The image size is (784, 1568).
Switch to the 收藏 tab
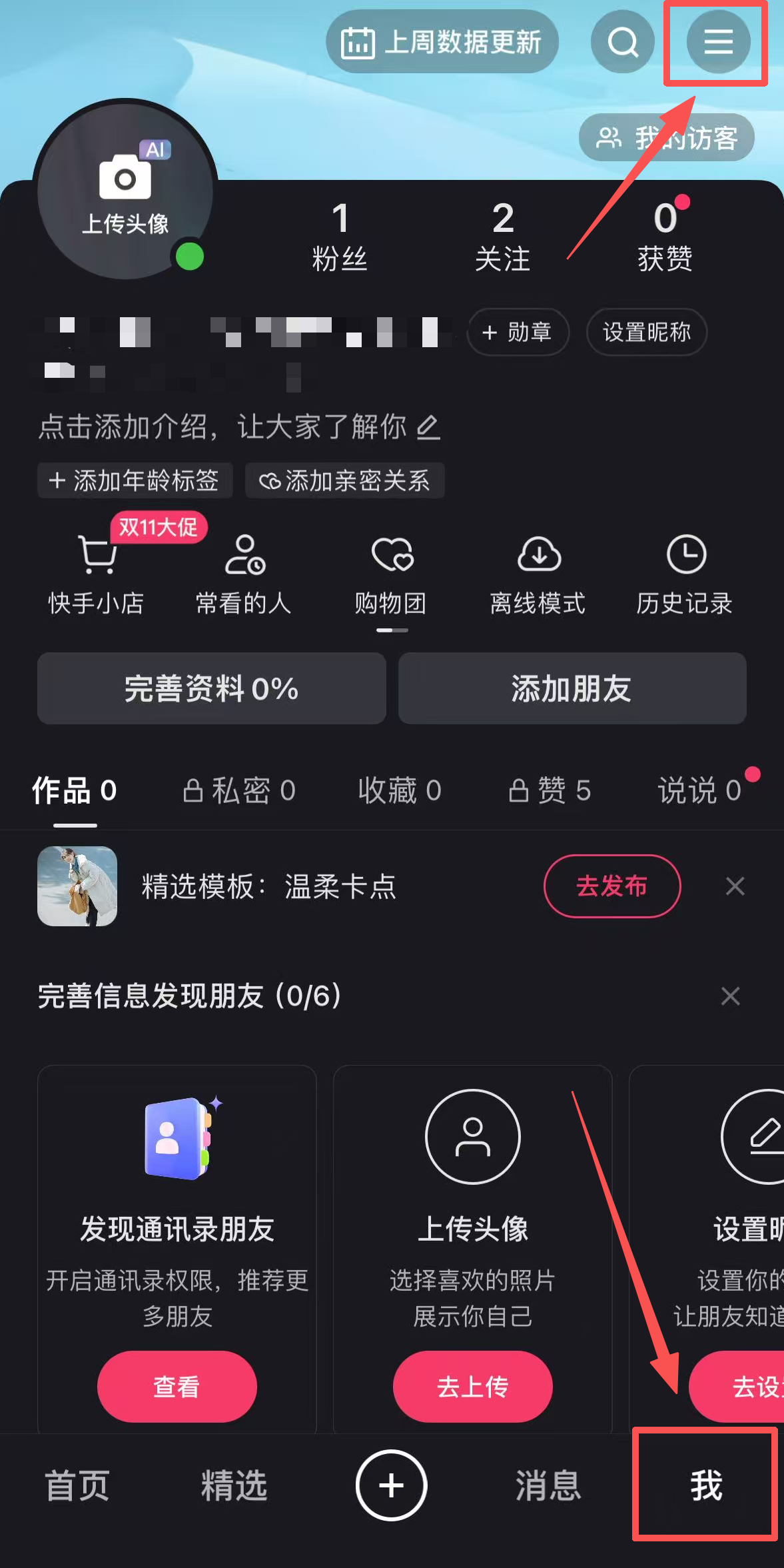point(400,791)
